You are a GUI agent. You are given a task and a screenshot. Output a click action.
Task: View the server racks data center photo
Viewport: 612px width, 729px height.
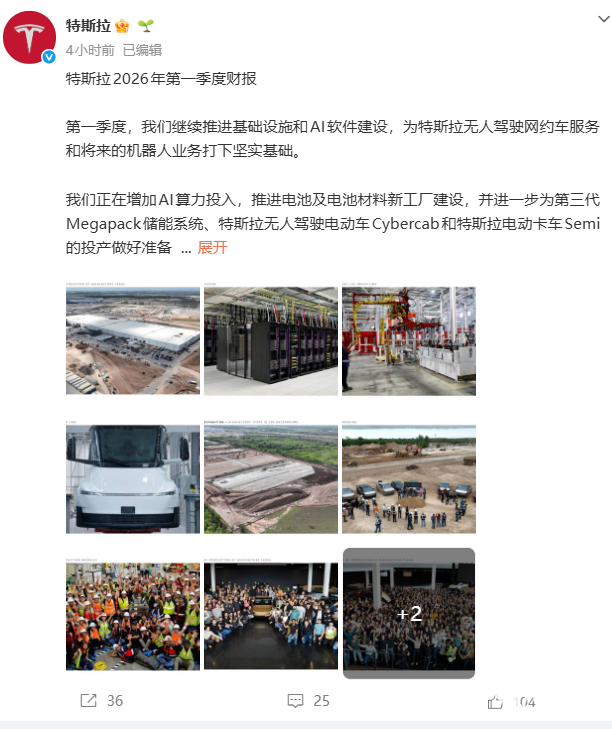tap(270, 340)
